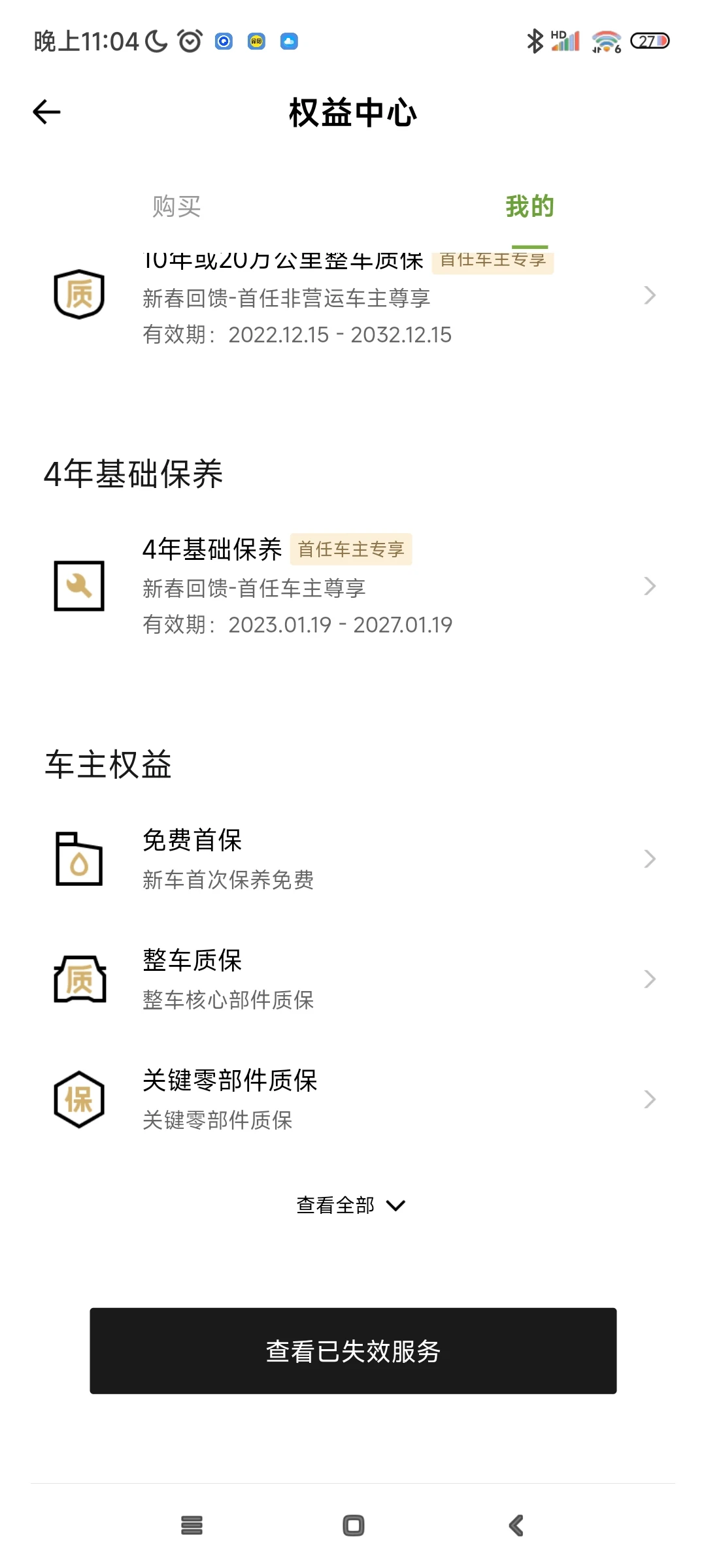706x1568 pixels.
Task: Open recent apps from the system bar
Action: click(x=192, y=1526)
